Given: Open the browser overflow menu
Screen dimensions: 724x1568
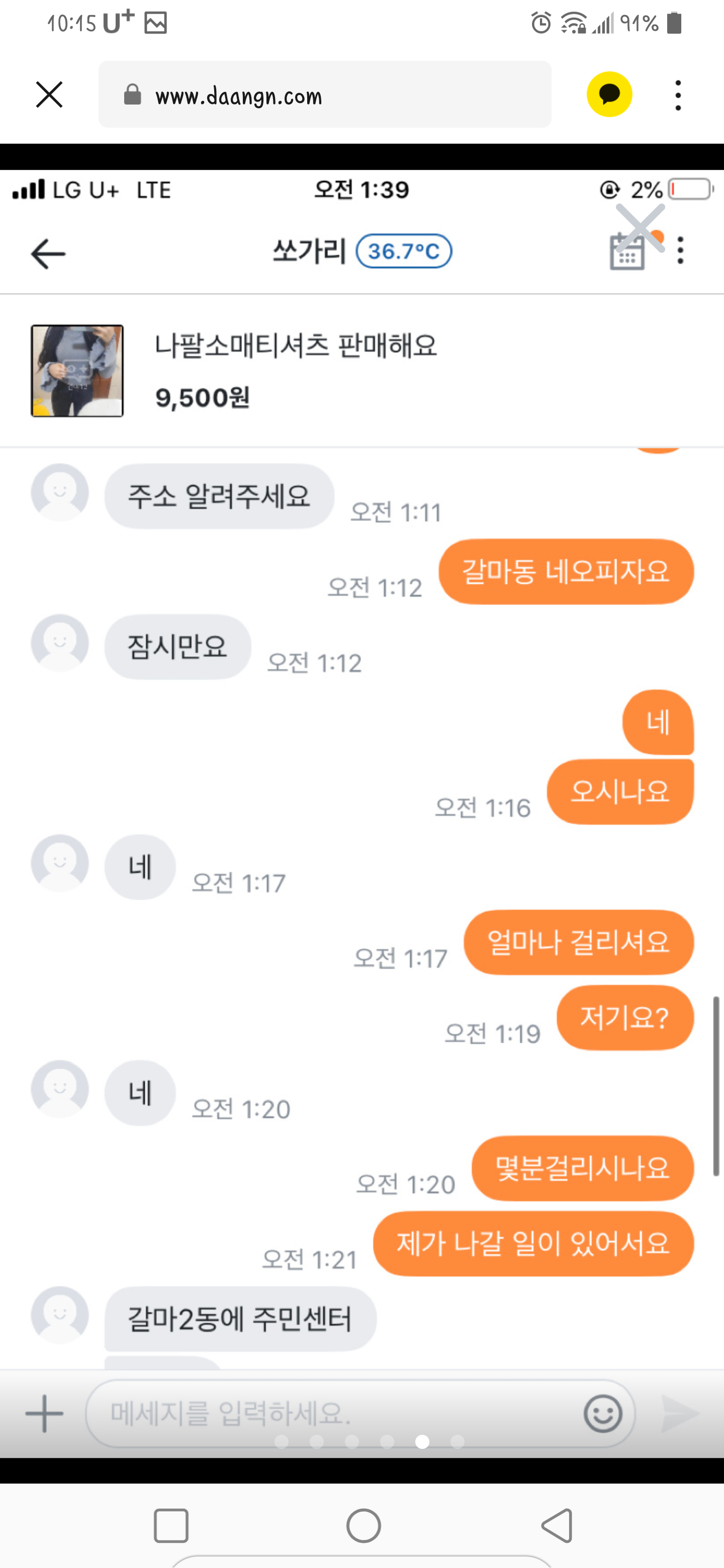Looking at the screenshot, I should [678, 95].
